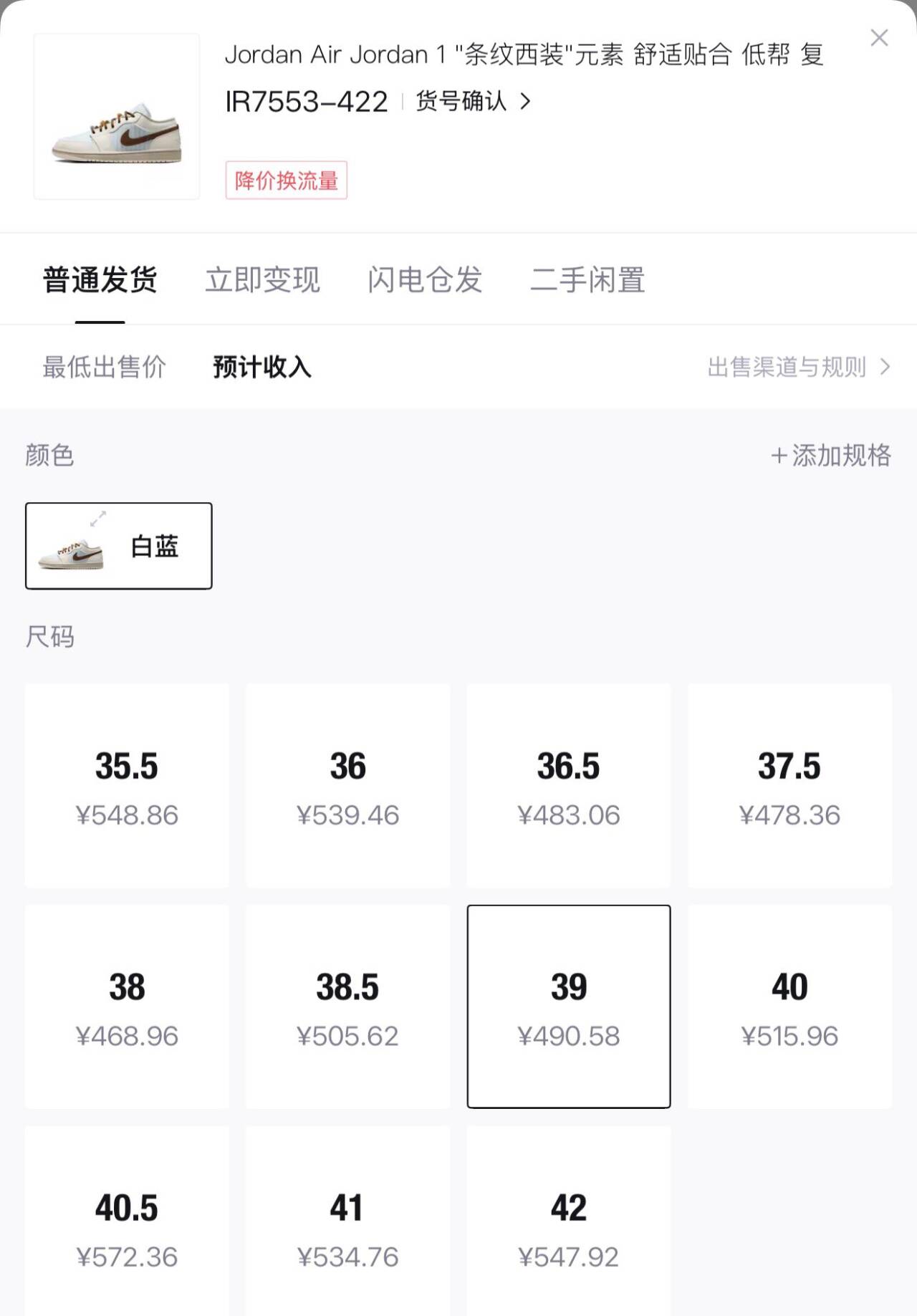
Task: Click the chevron beside 出售渠道与规则
Action: click(x=885, y=367)
